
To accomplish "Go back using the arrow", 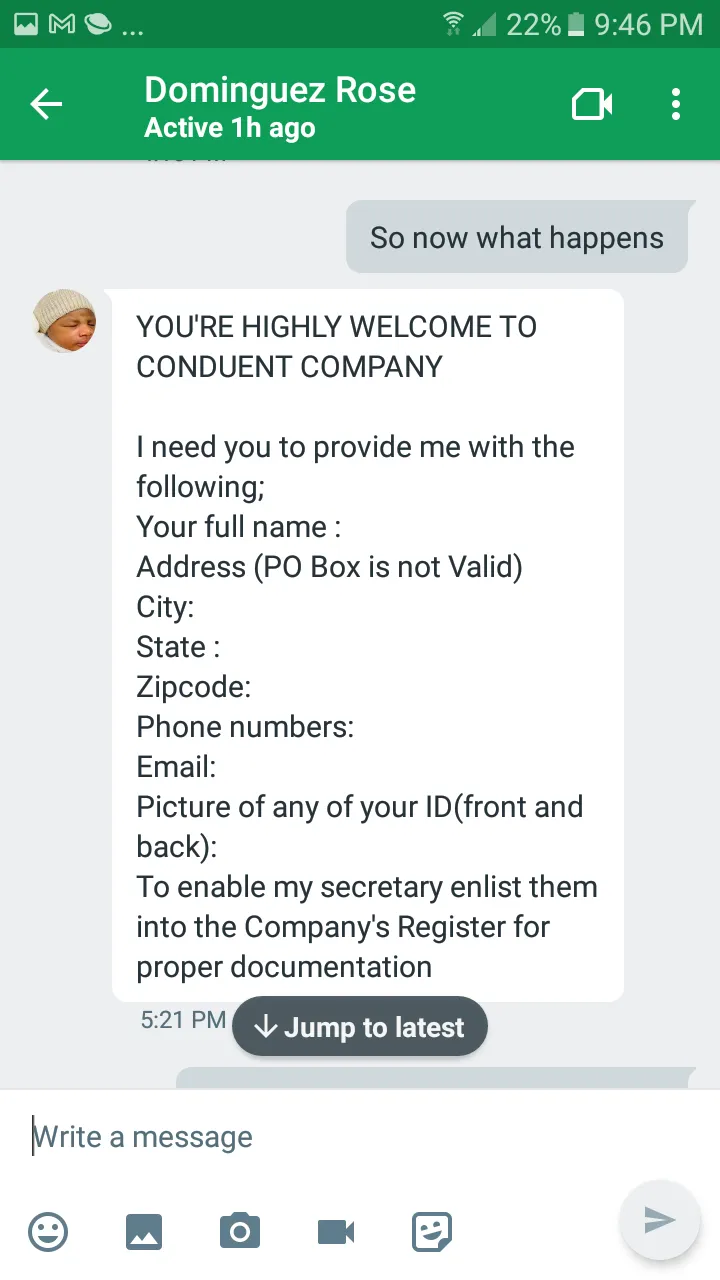I will pyautogui.click(x=46, y=104).
